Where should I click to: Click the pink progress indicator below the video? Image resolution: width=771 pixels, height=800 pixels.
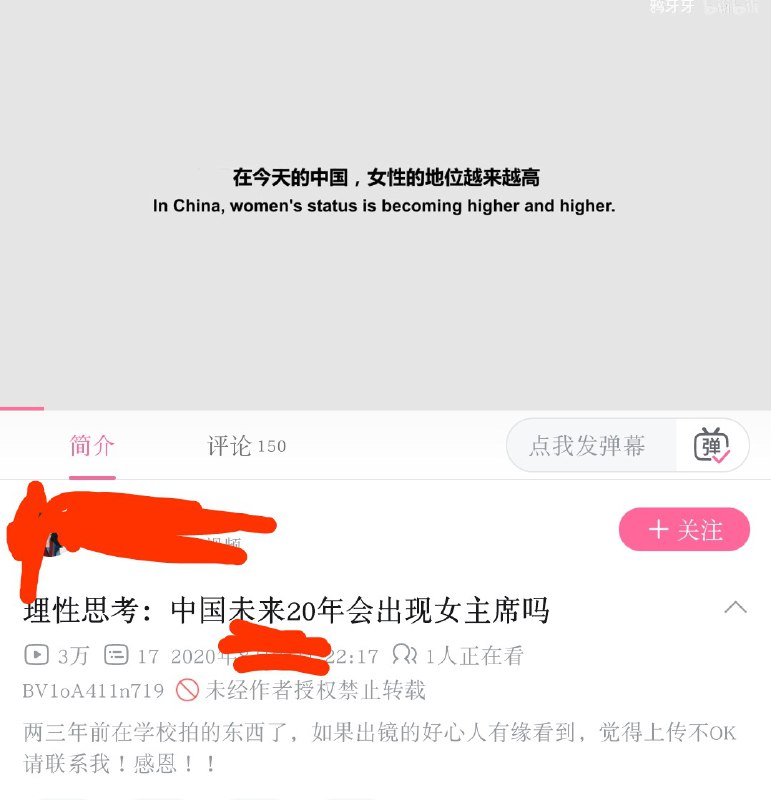coord(21,409)
